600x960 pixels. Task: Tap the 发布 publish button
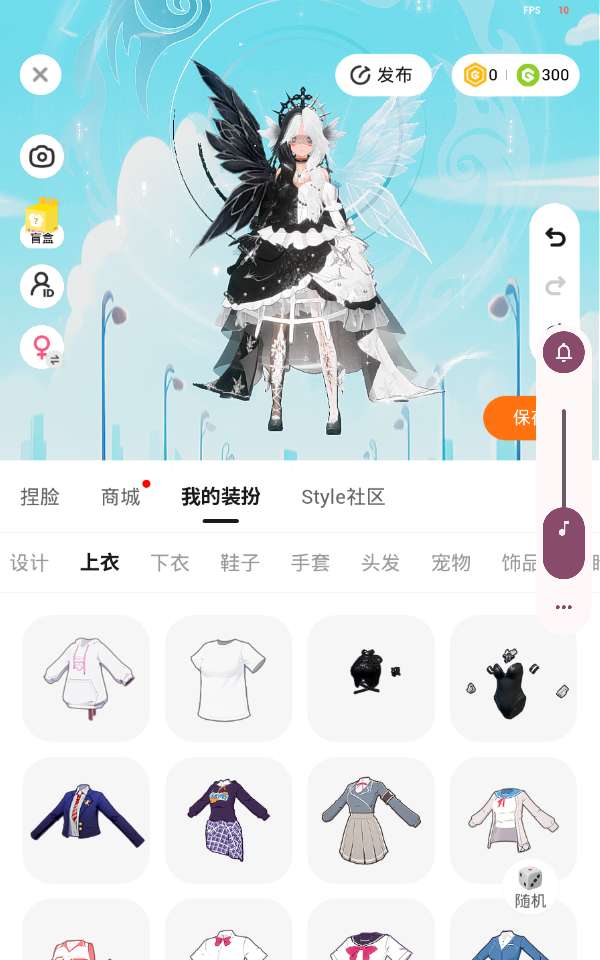pyautogui.click(x=382, y=75)
